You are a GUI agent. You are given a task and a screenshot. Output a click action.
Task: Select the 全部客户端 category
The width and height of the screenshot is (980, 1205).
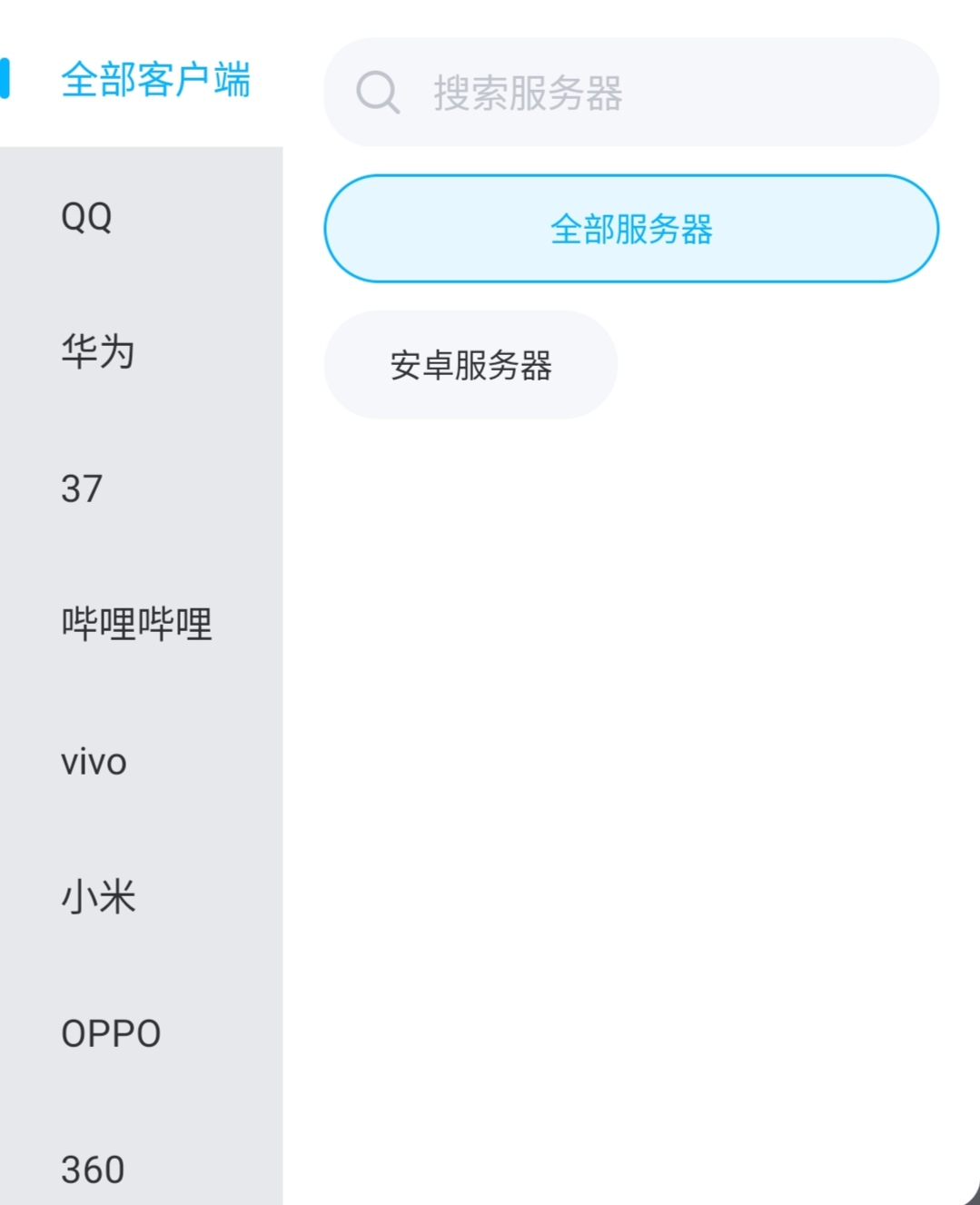coord(154,80)
